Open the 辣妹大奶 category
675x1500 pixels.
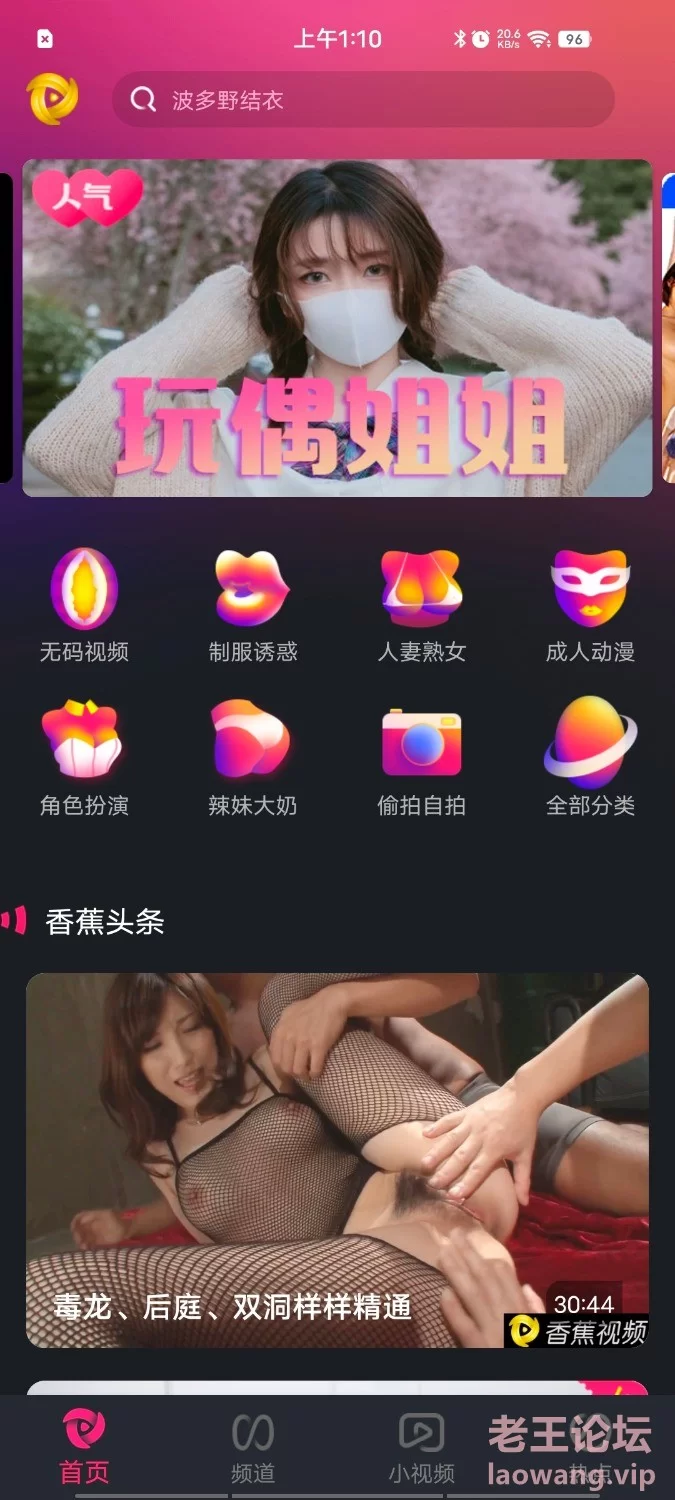pyautogui.click(x=253, y=758)
